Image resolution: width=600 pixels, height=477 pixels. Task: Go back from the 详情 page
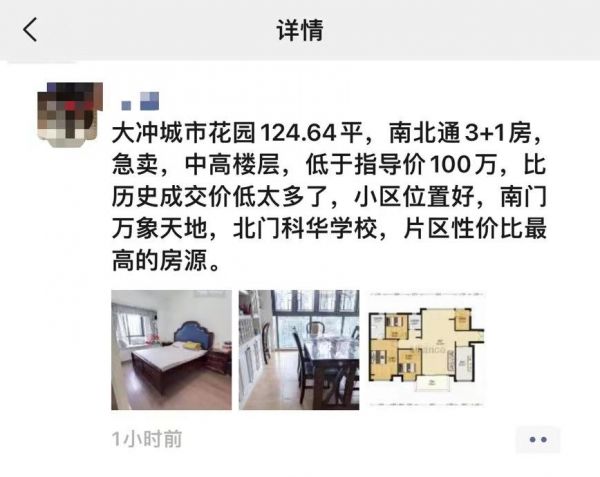point(30,31)
